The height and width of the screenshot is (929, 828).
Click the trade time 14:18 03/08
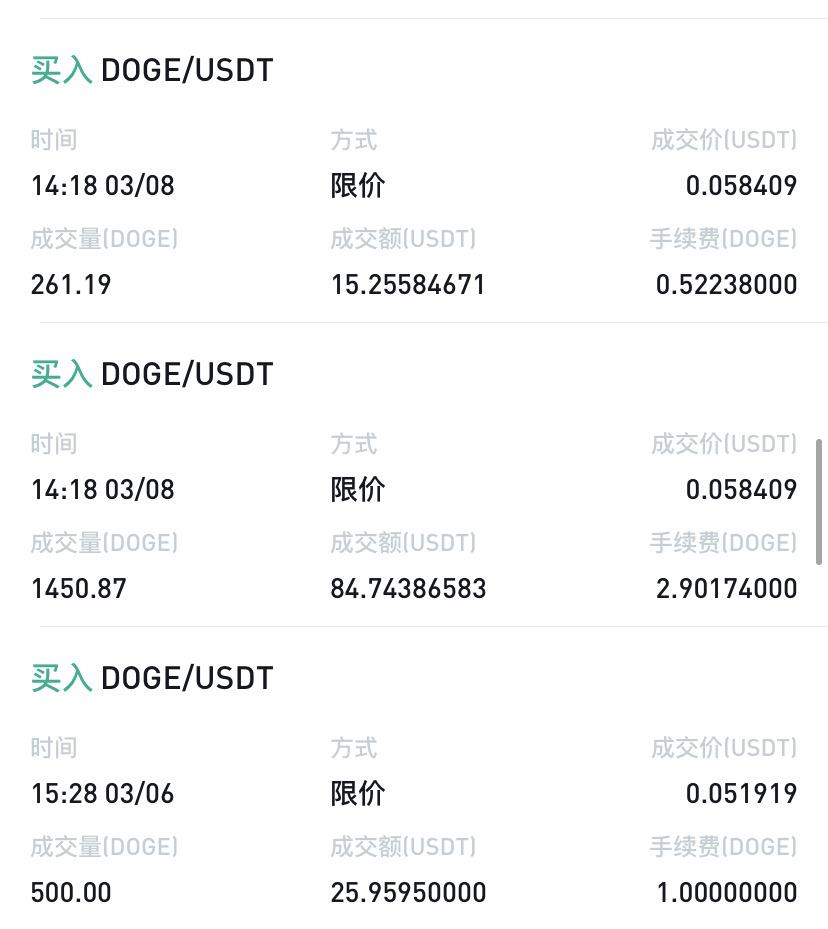[101, 185]
